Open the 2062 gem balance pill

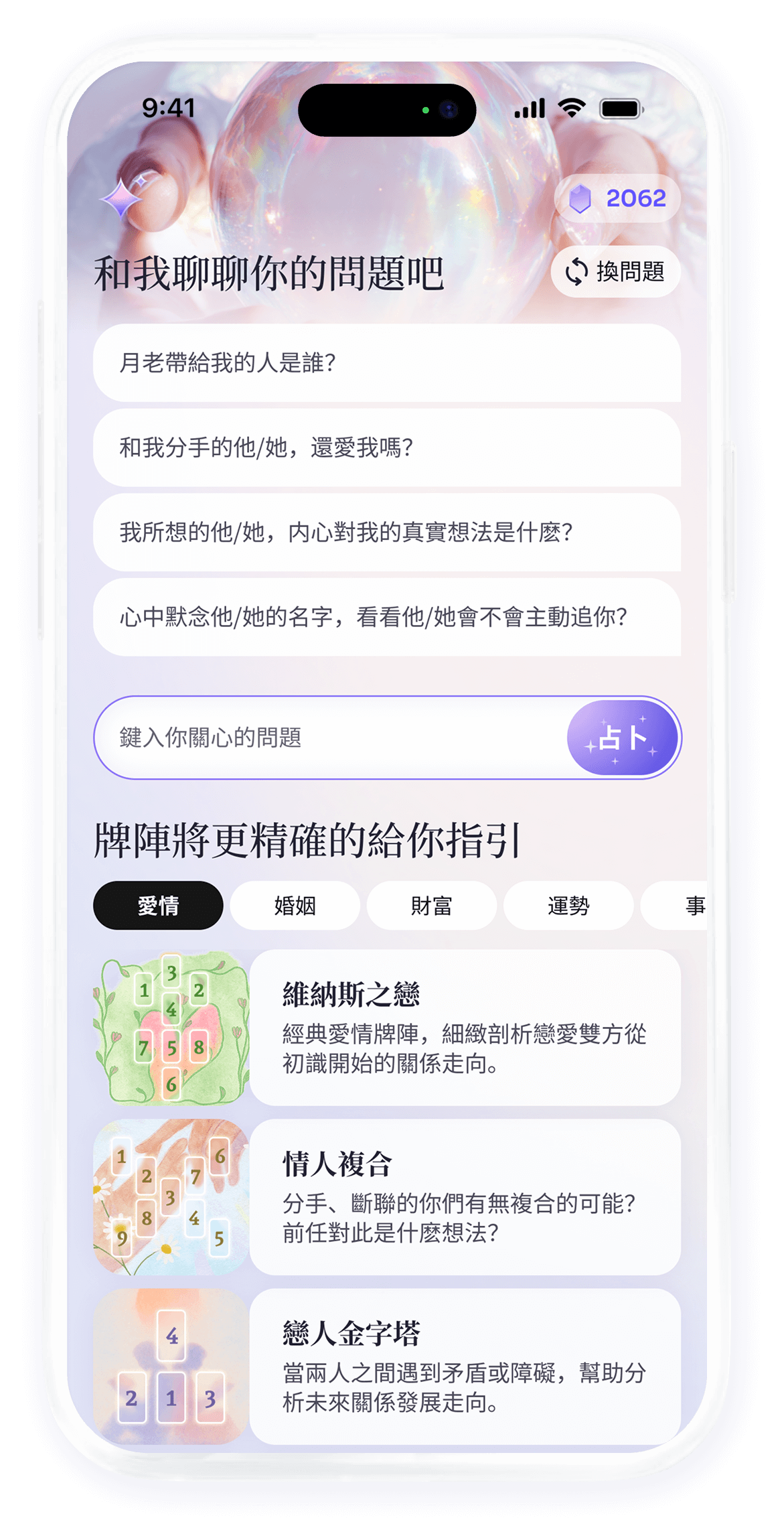coord(617,198)
